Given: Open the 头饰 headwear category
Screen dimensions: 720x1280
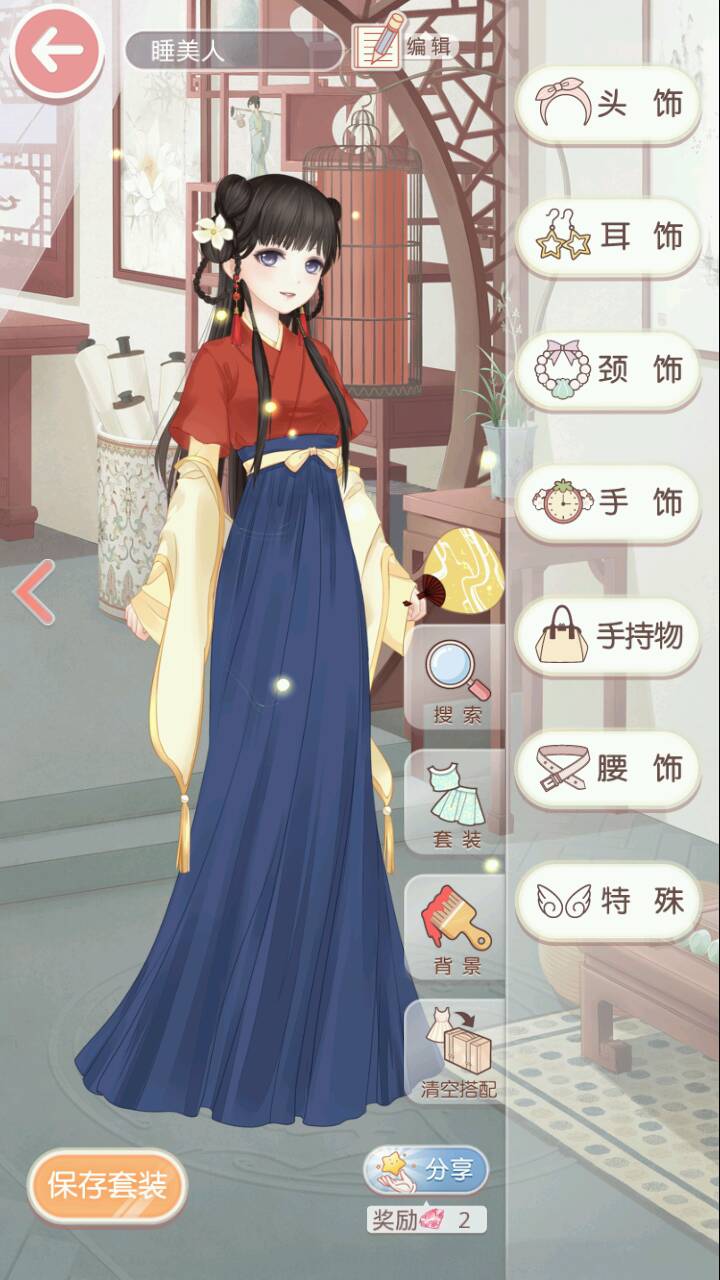Looking at the screenshot, I should click(608, 105).
